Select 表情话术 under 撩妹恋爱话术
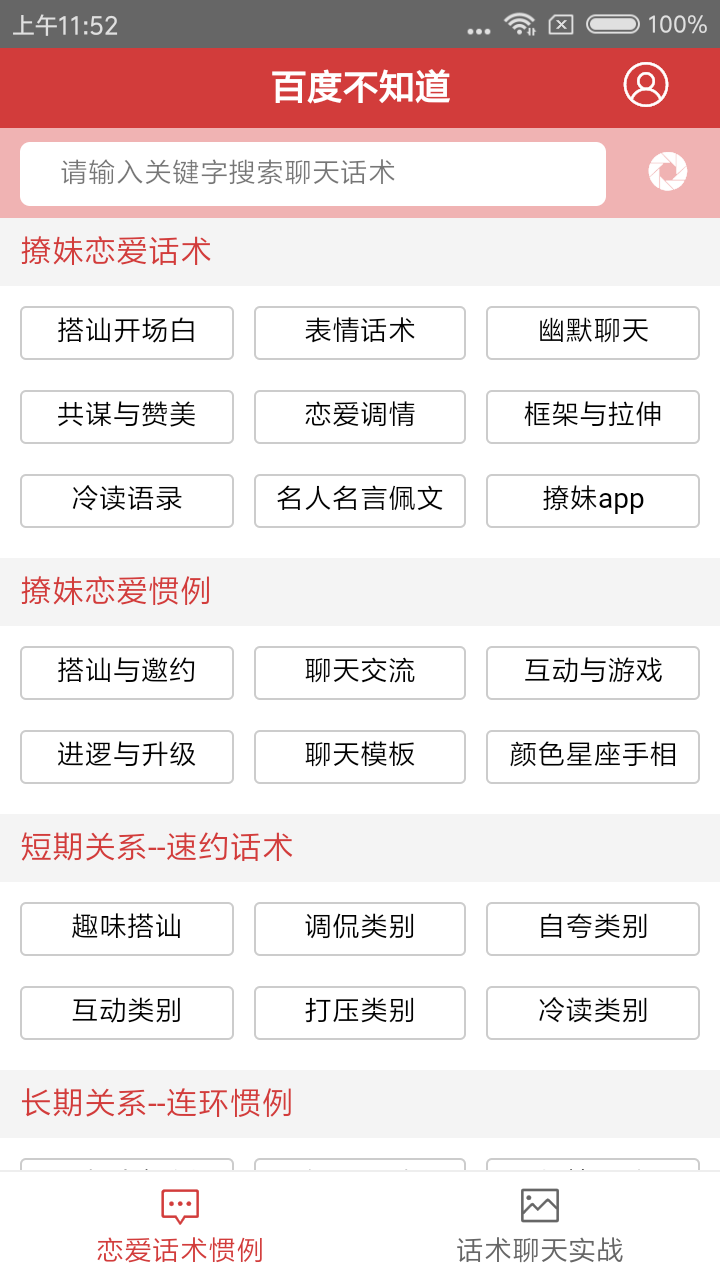The width and height of the screenshot is (720, 1280). (x=359, y=333)
